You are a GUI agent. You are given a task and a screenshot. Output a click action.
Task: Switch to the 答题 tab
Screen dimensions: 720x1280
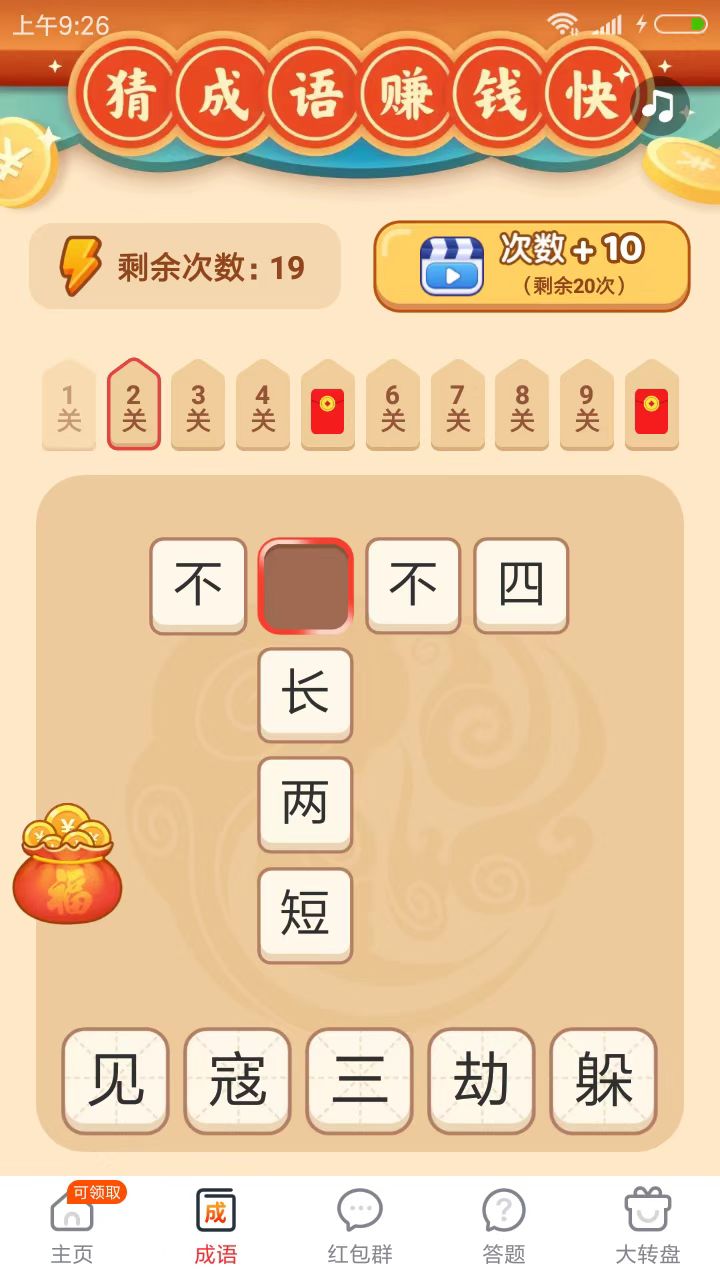(504, 1225)
